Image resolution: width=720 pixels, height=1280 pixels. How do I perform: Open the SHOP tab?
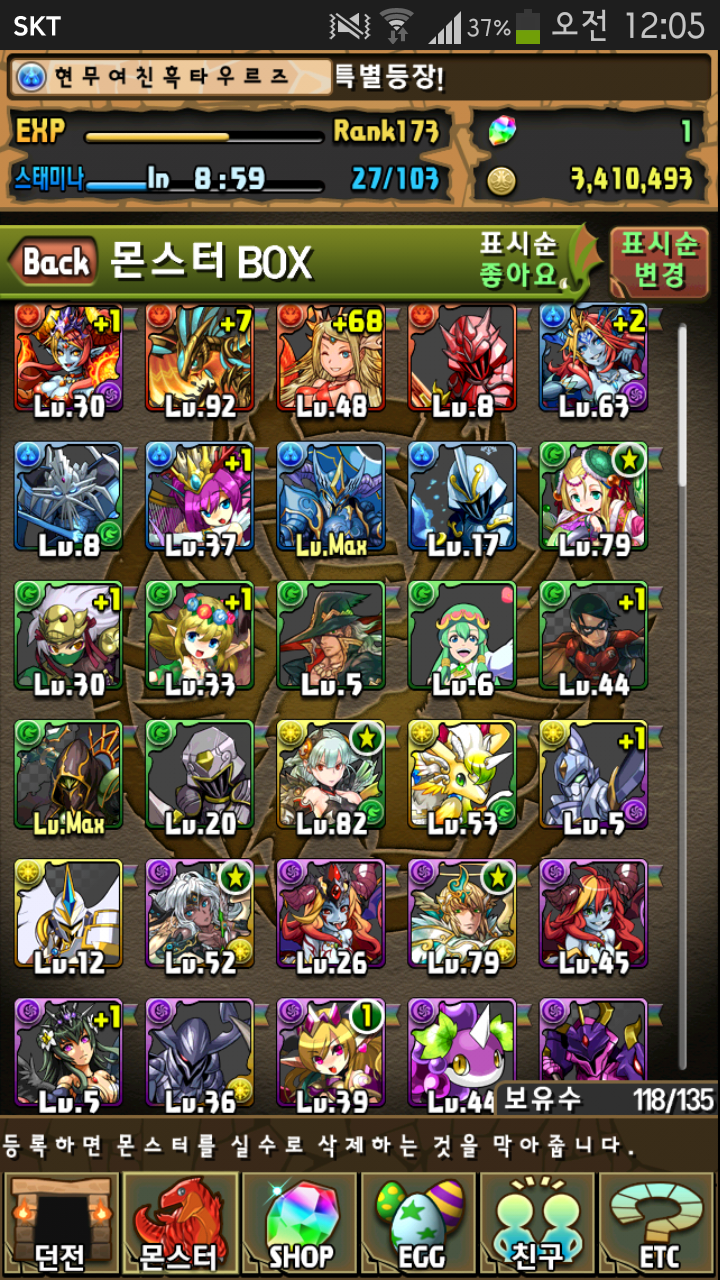299,1224
